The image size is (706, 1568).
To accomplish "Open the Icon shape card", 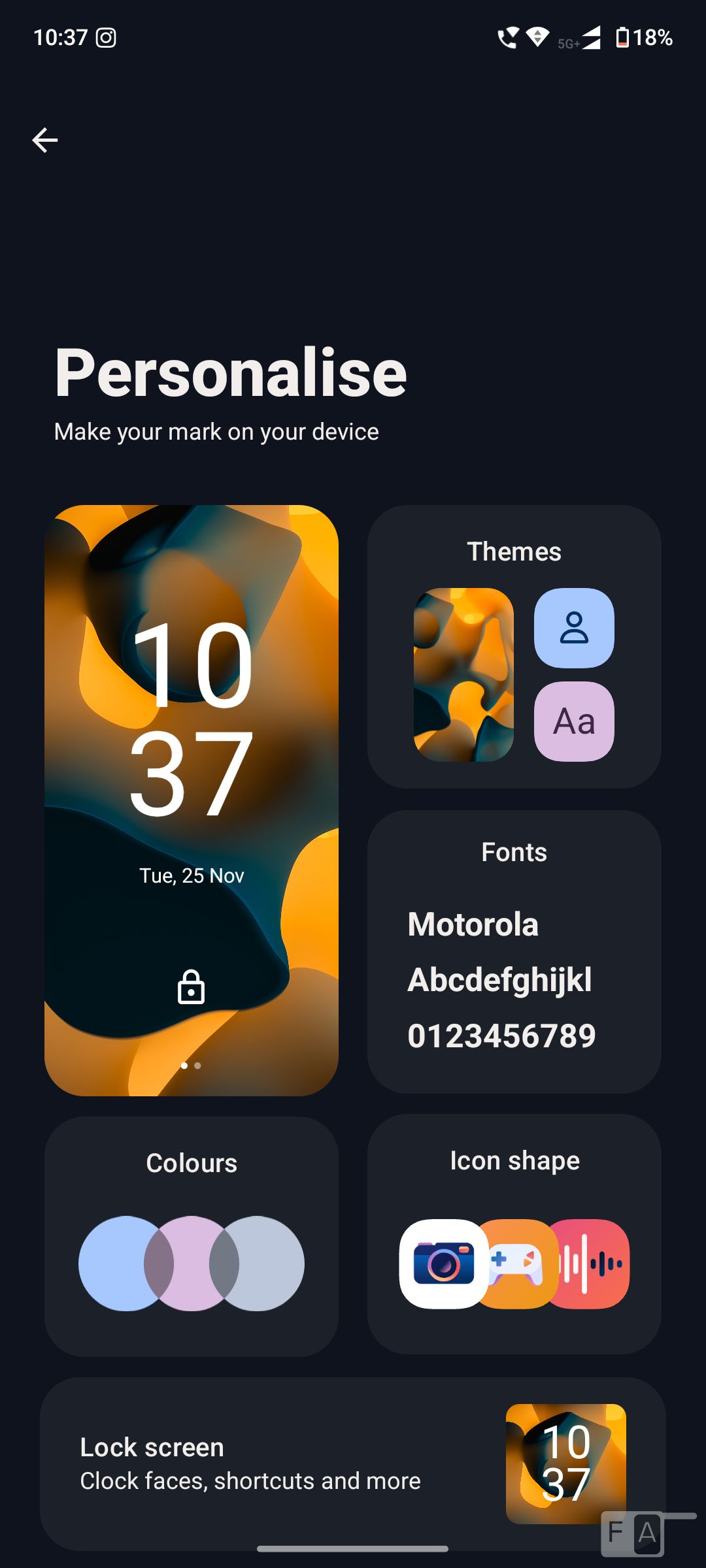I will pyautogui.click(x=514, y=1233).
